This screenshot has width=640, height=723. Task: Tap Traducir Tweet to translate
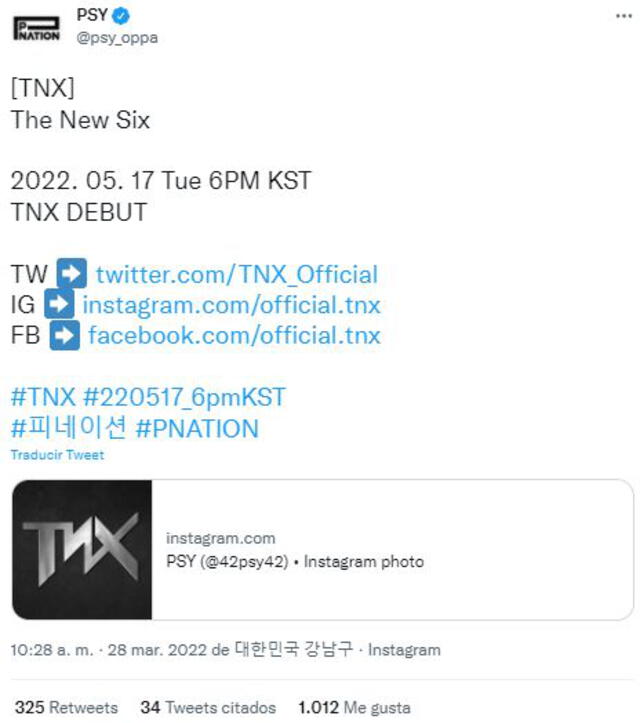coord(57,455)
